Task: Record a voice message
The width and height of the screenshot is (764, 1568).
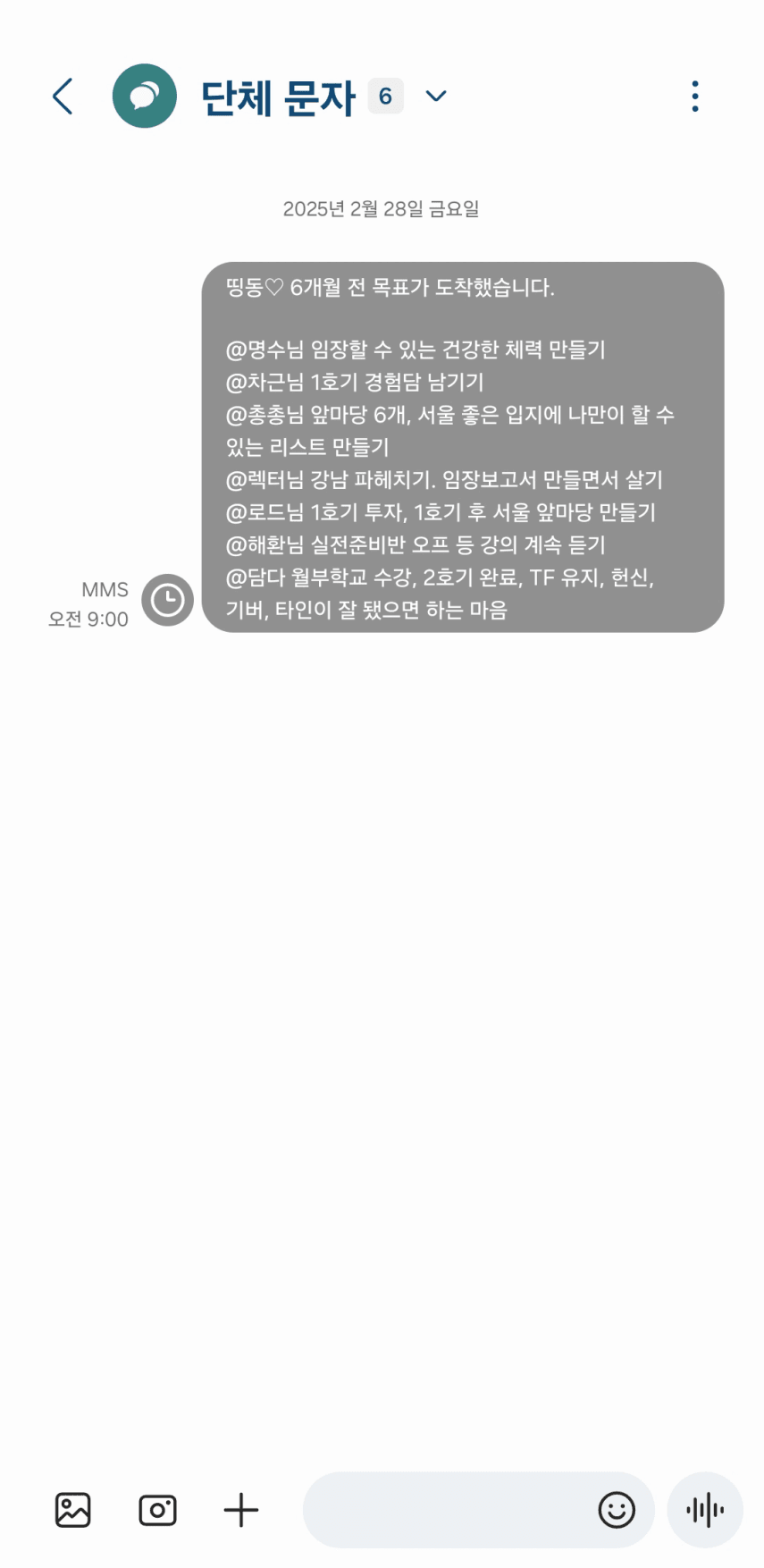Action: click(705, 1510)
